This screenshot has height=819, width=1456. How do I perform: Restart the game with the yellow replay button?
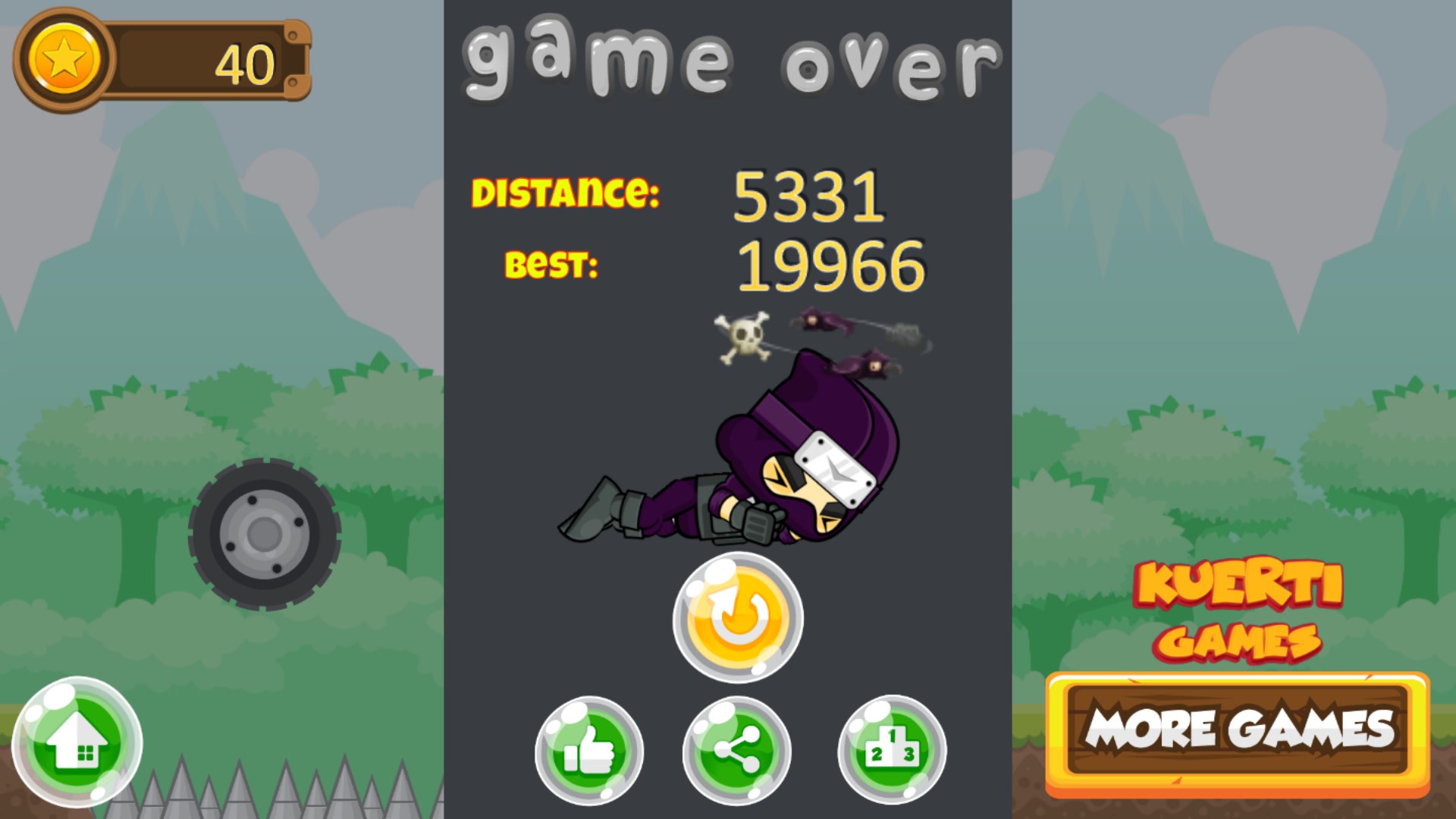coord(737,617)
